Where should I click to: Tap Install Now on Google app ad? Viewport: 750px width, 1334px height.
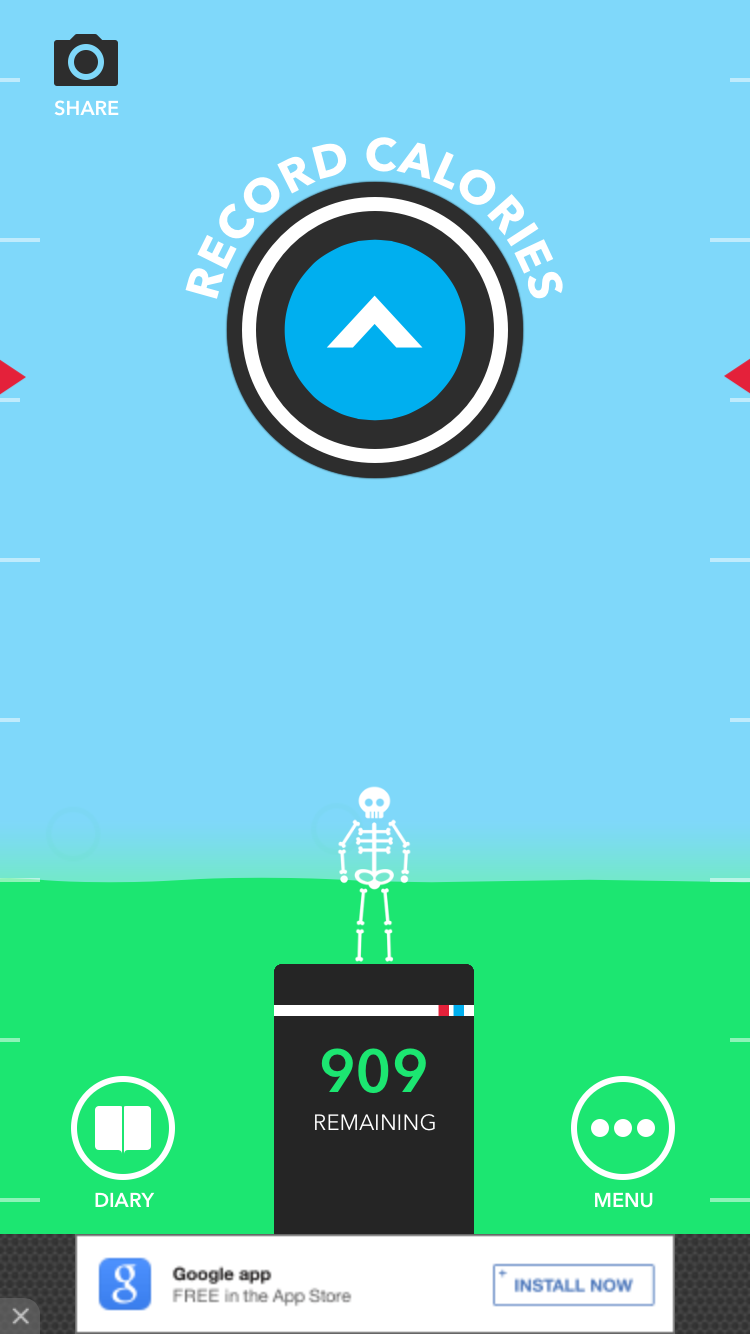click(x=573, y=1285)
